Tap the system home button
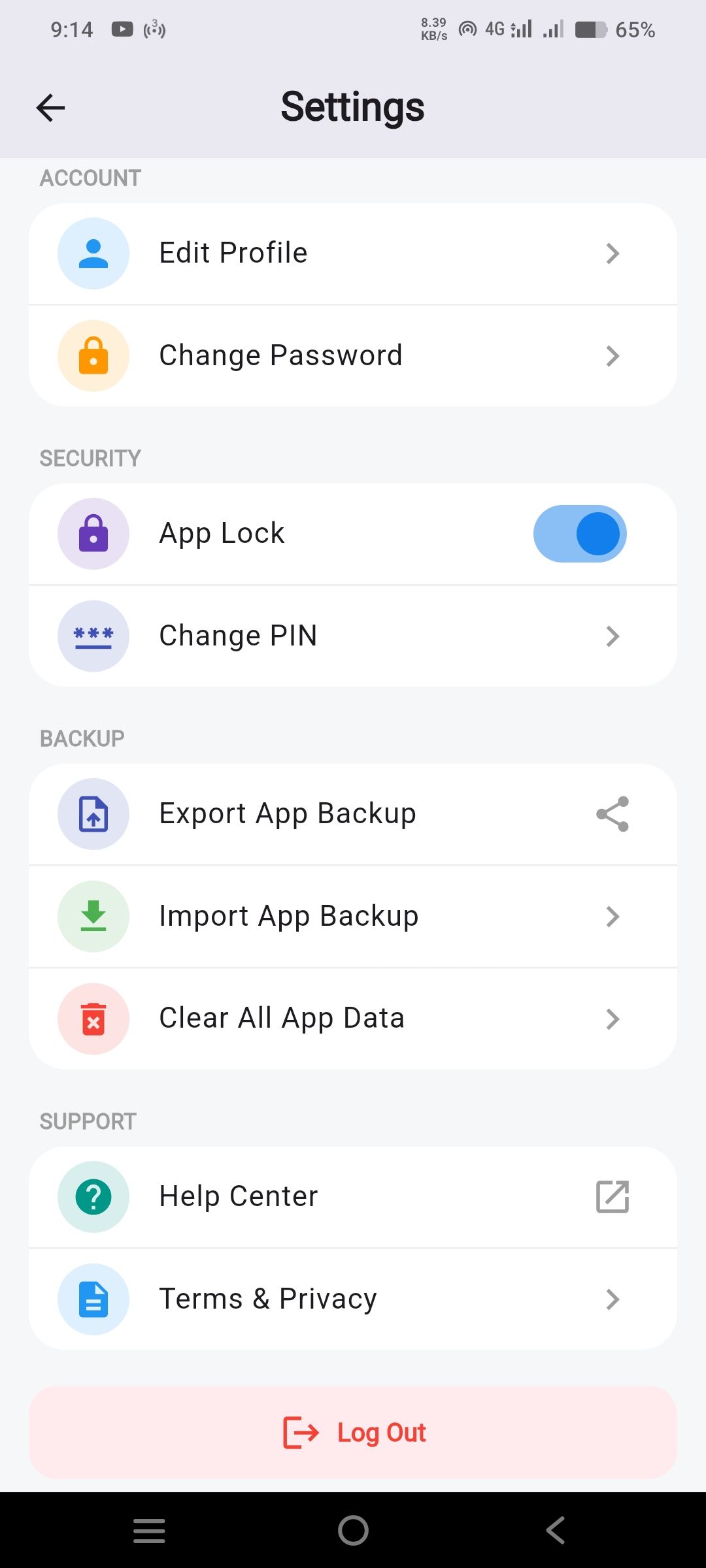This screenshot has height=1568, width=706. tap(353, 1530)
